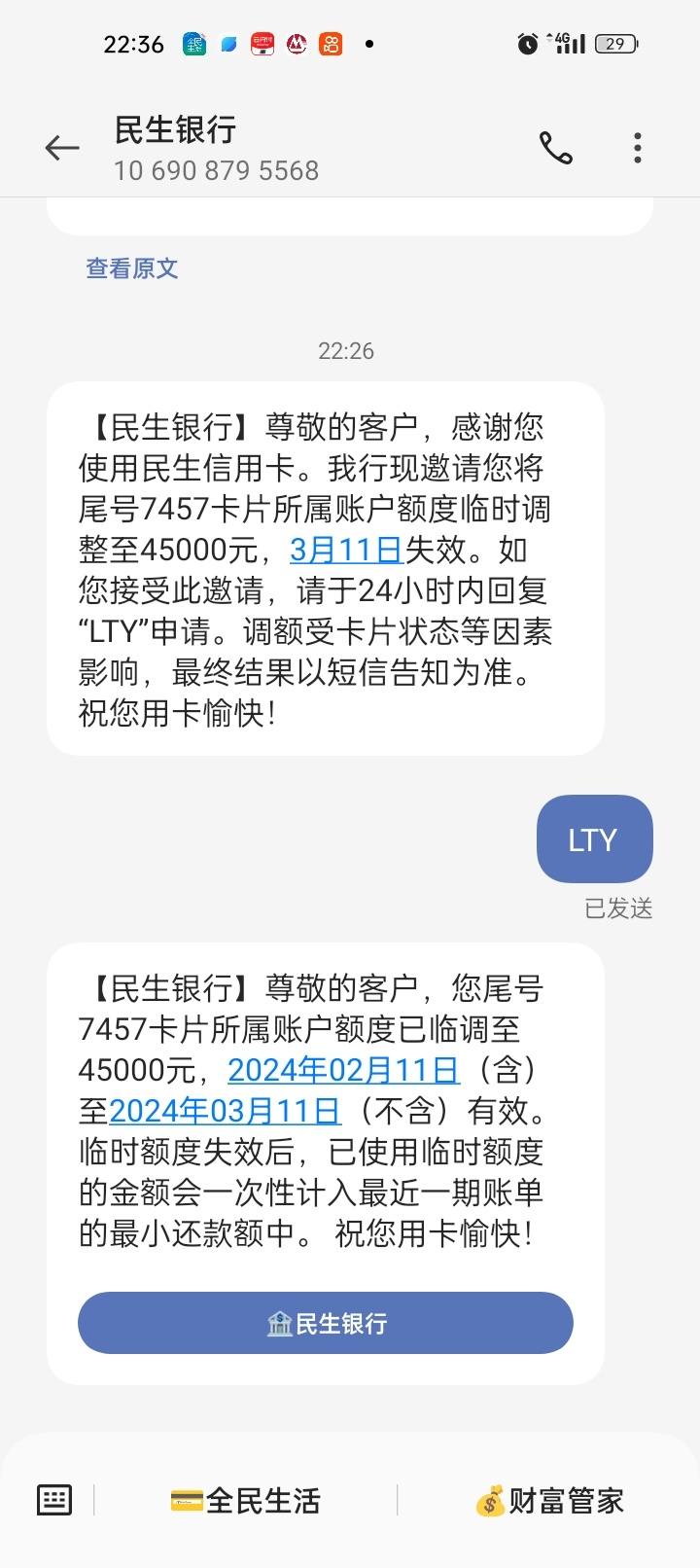Open the 财富管家 menu
Viewport: 700px width, 1568px height.
tap(549, 1501)
